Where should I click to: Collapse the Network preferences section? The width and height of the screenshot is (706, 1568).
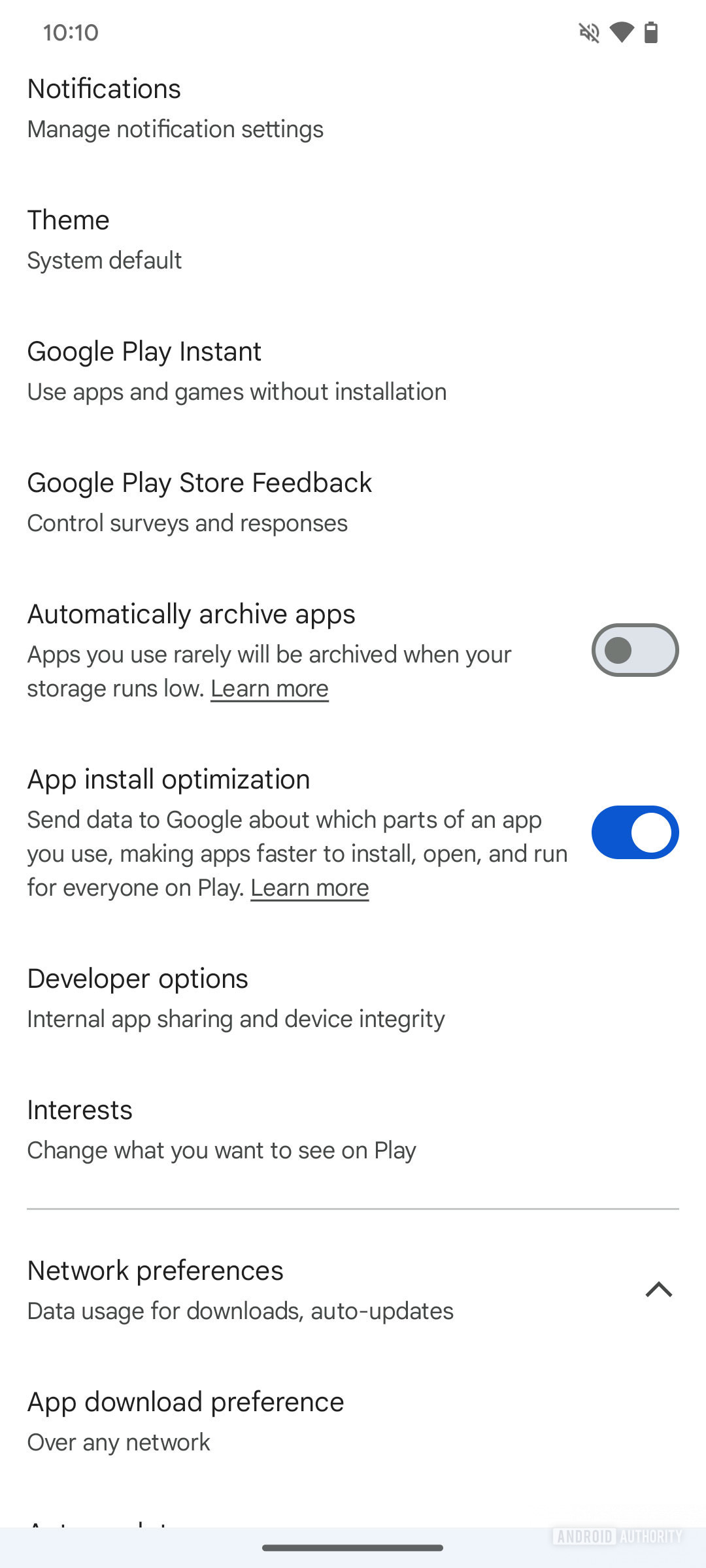659,1290
